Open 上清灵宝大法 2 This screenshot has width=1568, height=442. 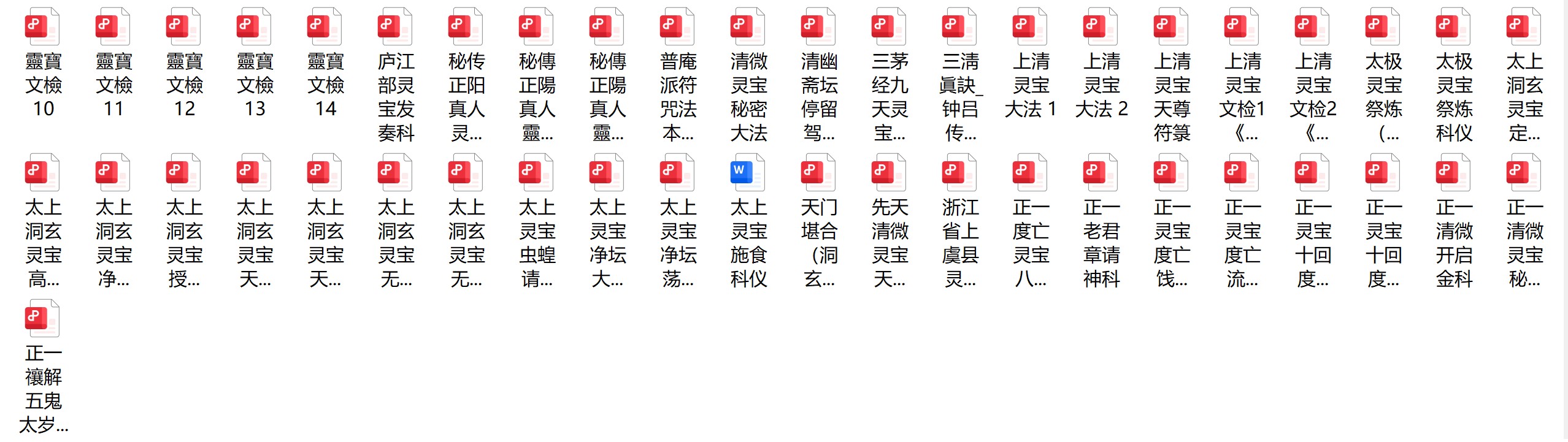pyautogui.click(x=1100, y=28)
